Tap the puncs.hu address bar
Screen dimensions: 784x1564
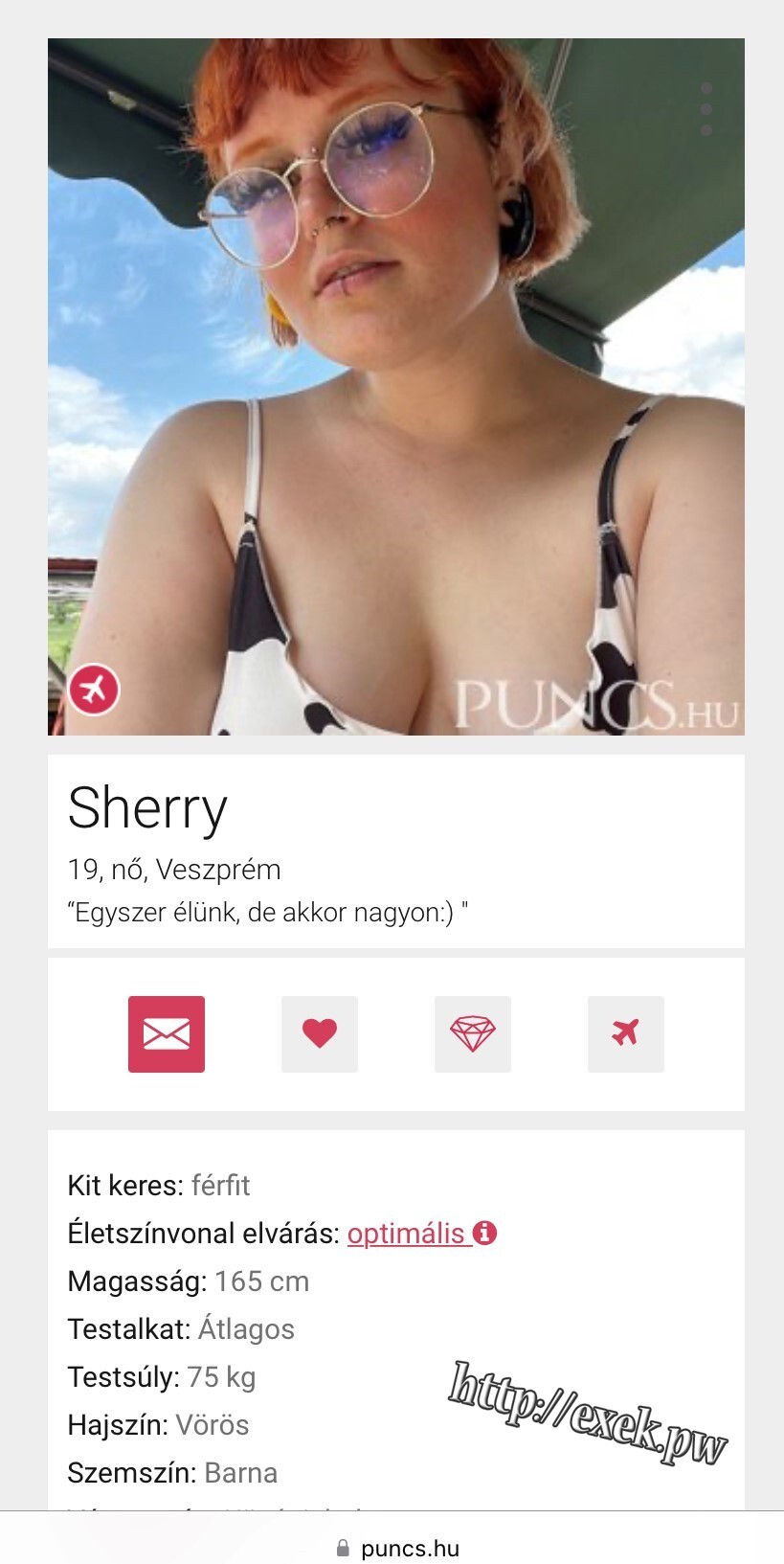[x=397, y=1548]
